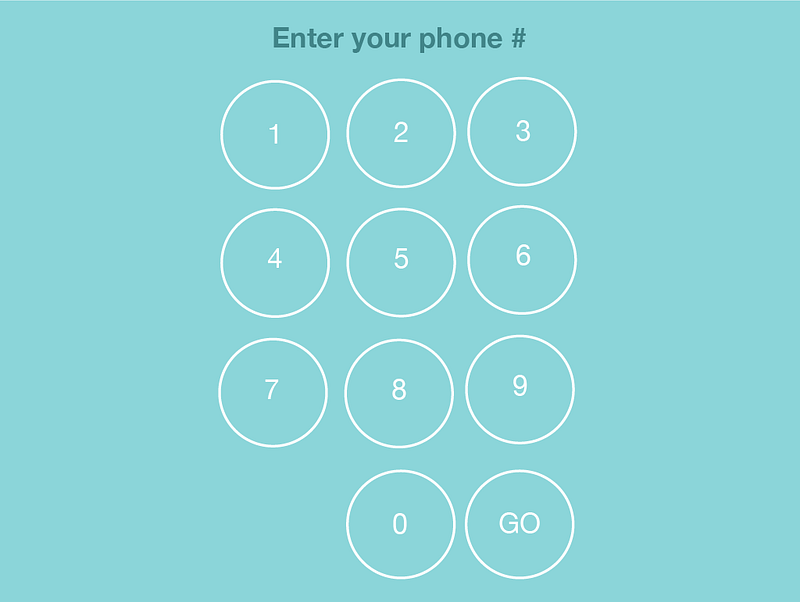Select the number 3 key

(522, 131)
